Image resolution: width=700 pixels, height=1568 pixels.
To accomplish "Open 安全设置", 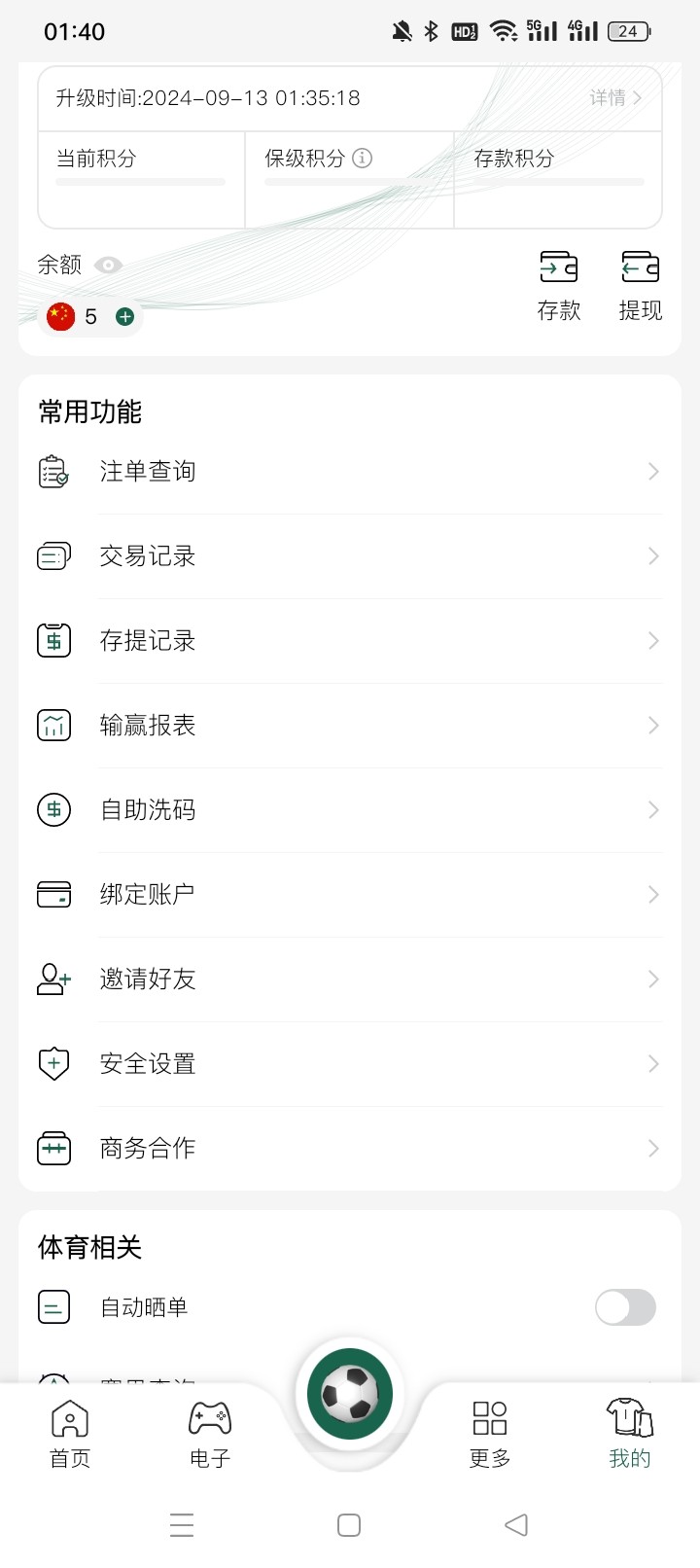I will [350, 1064].
